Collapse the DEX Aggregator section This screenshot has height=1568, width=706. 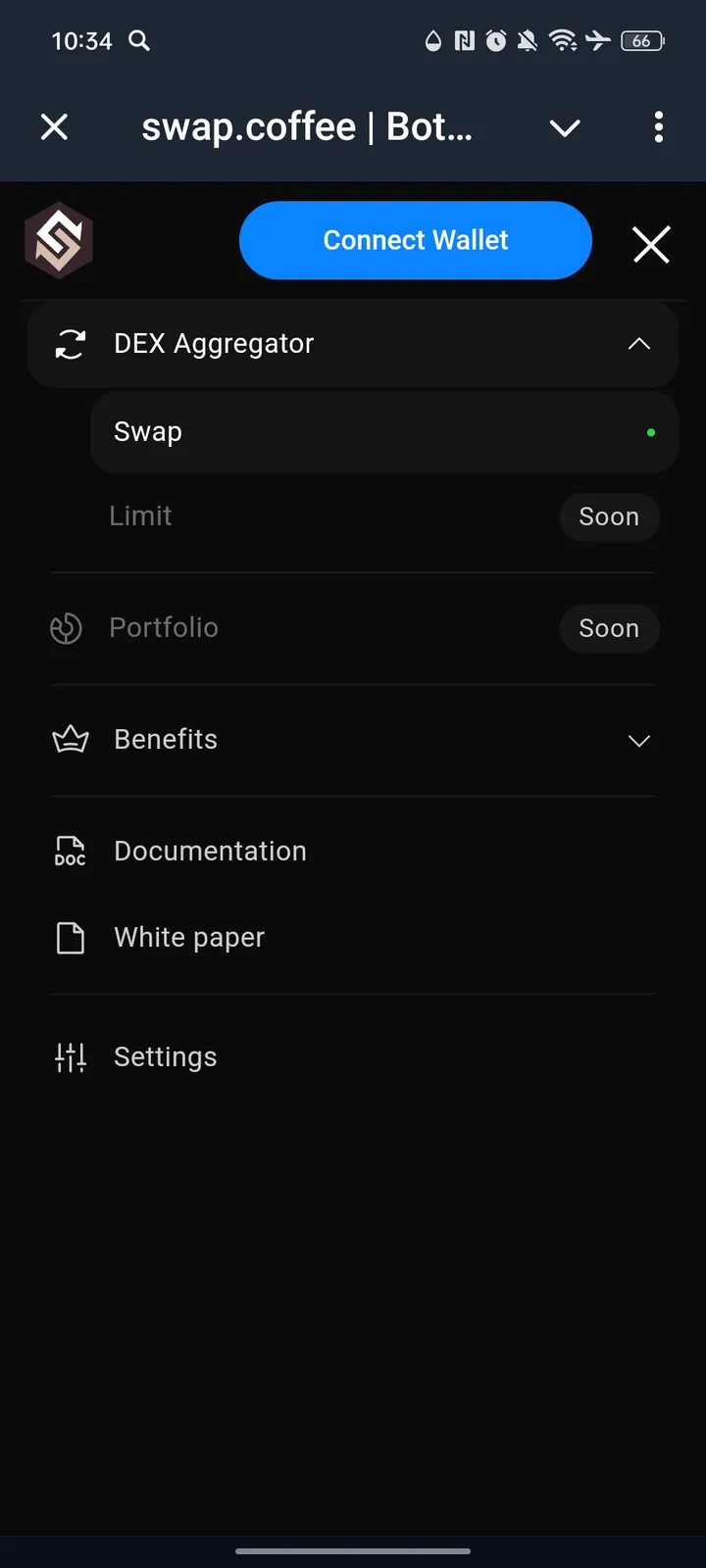click(x=638, y=344)
